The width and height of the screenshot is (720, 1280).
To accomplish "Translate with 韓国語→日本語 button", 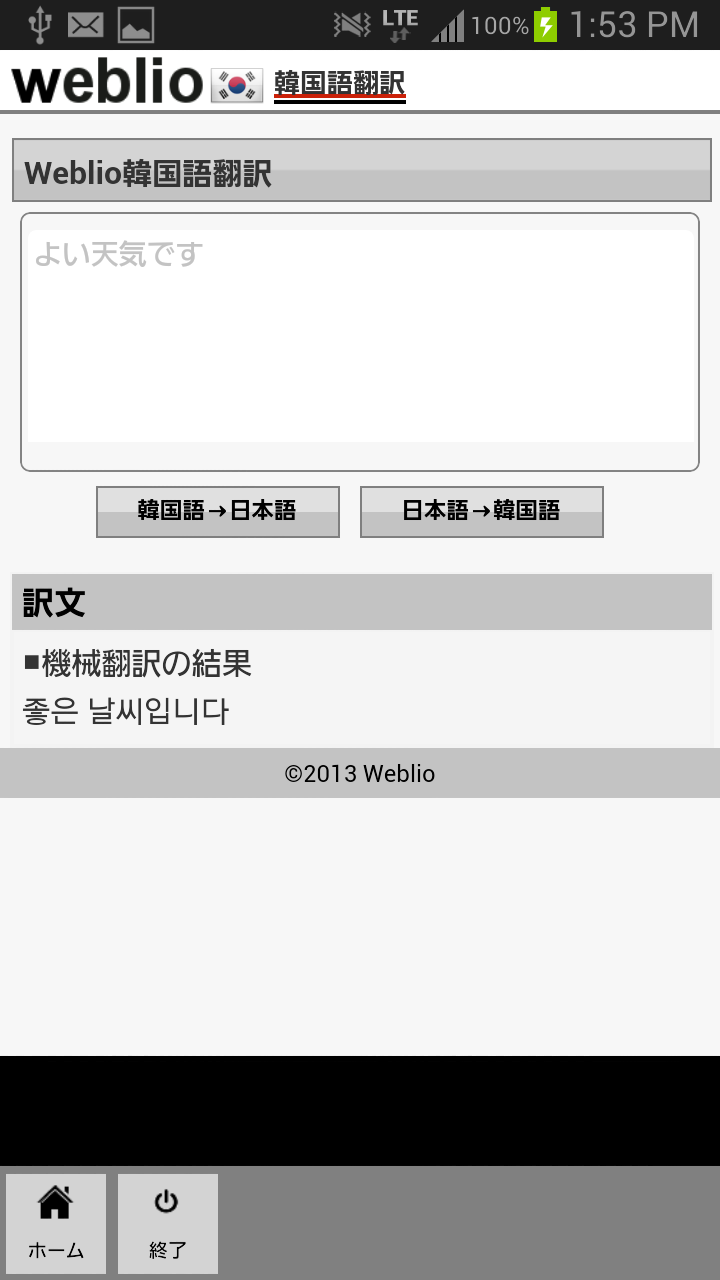I will click(218, 512).
